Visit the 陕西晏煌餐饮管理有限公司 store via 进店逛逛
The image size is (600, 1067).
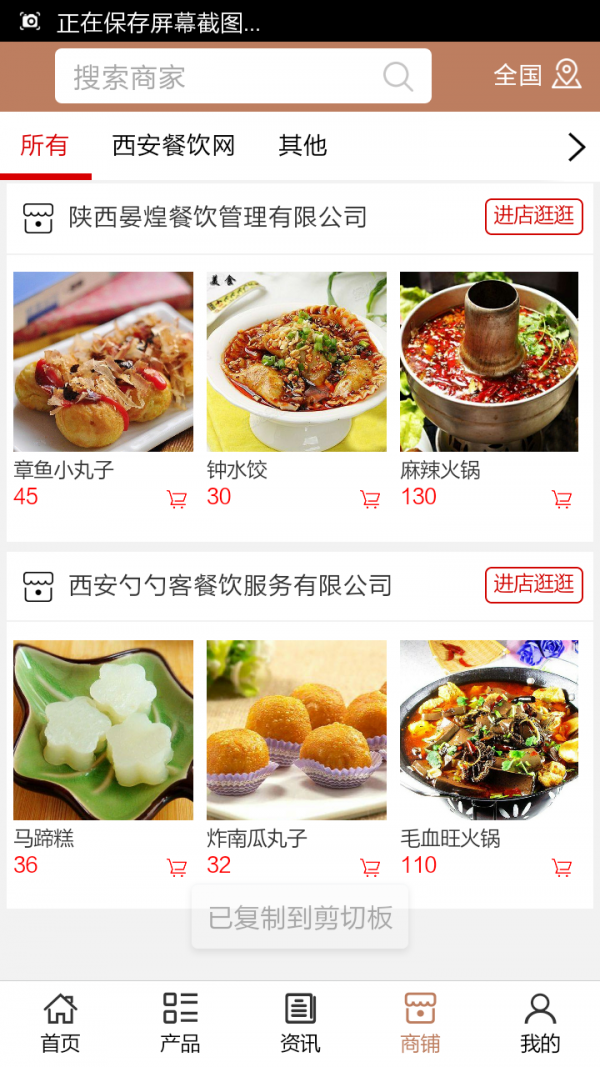pos(534,216)
